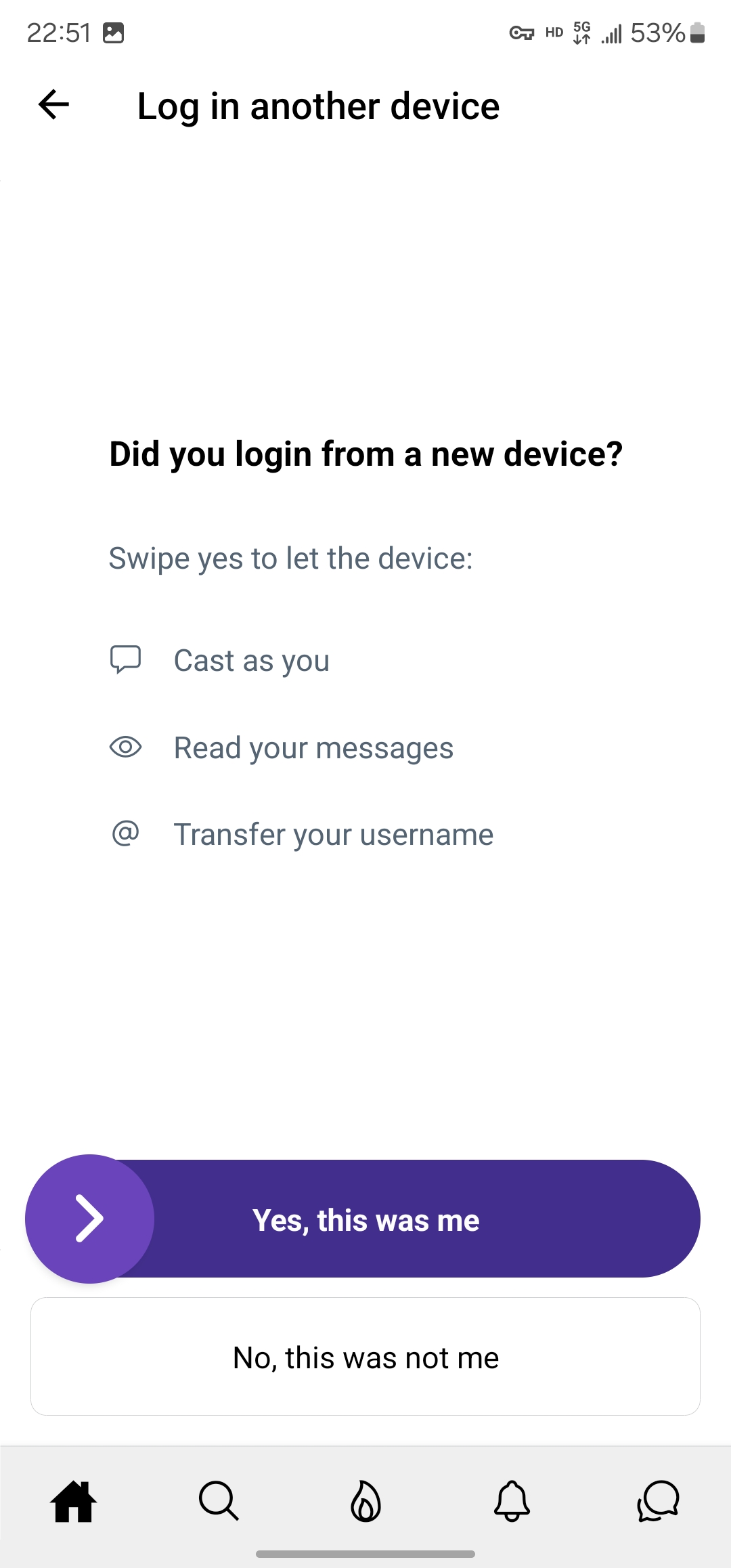
Task: Open the Home tab
Action: tap(74, 1502)
